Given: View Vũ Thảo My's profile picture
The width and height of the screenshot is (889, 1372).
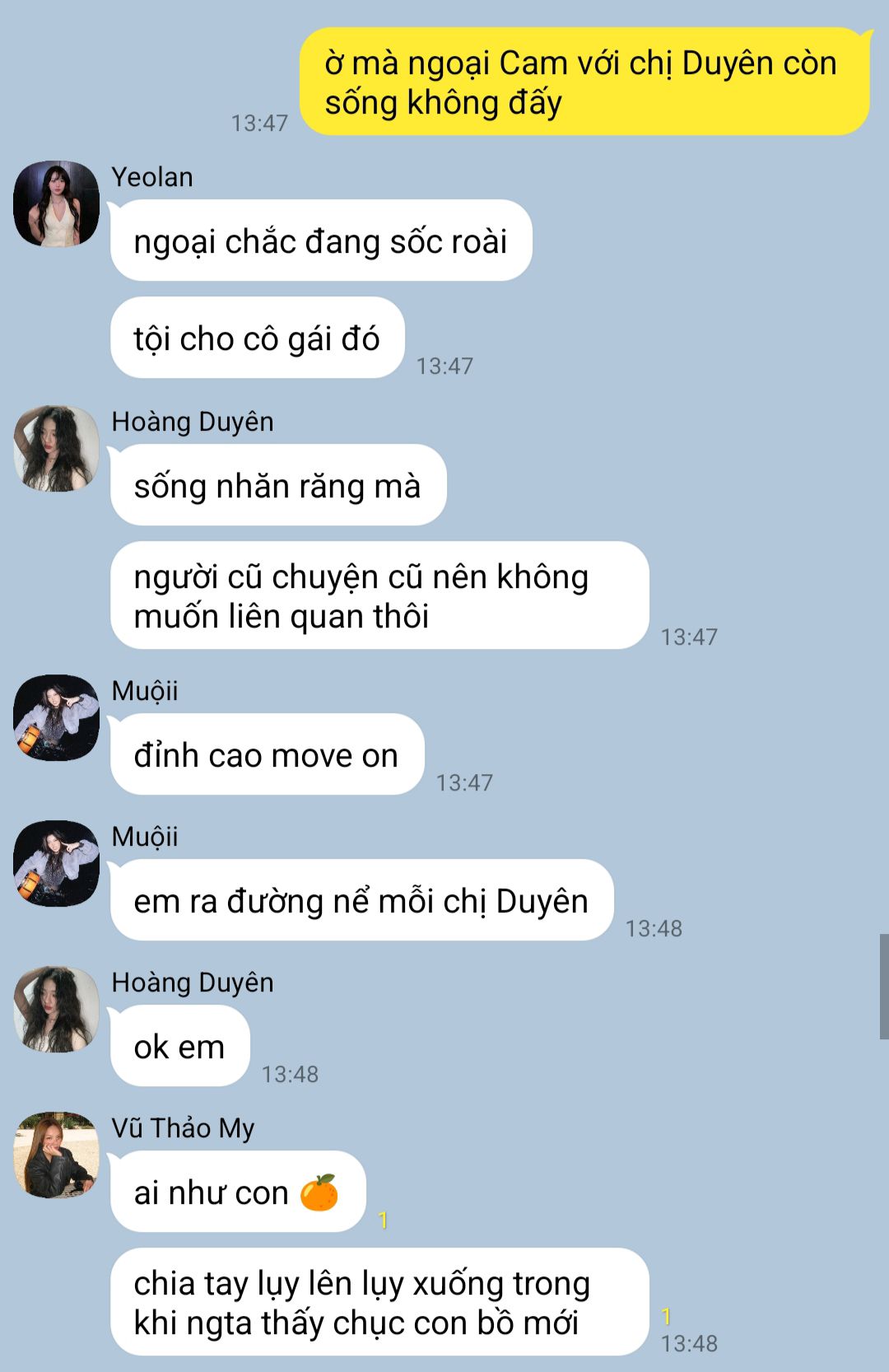Looking at the screenshot, I should click(x=56, y=1155).
